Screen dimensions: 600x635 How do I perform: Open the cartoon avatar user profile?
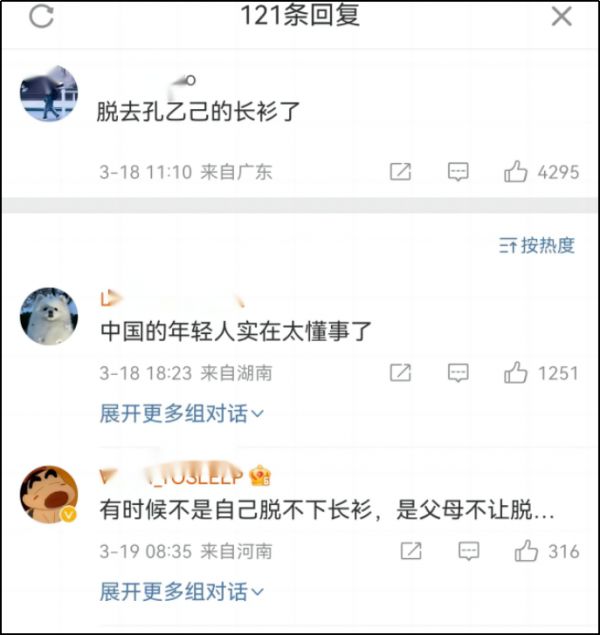[49, 494]
